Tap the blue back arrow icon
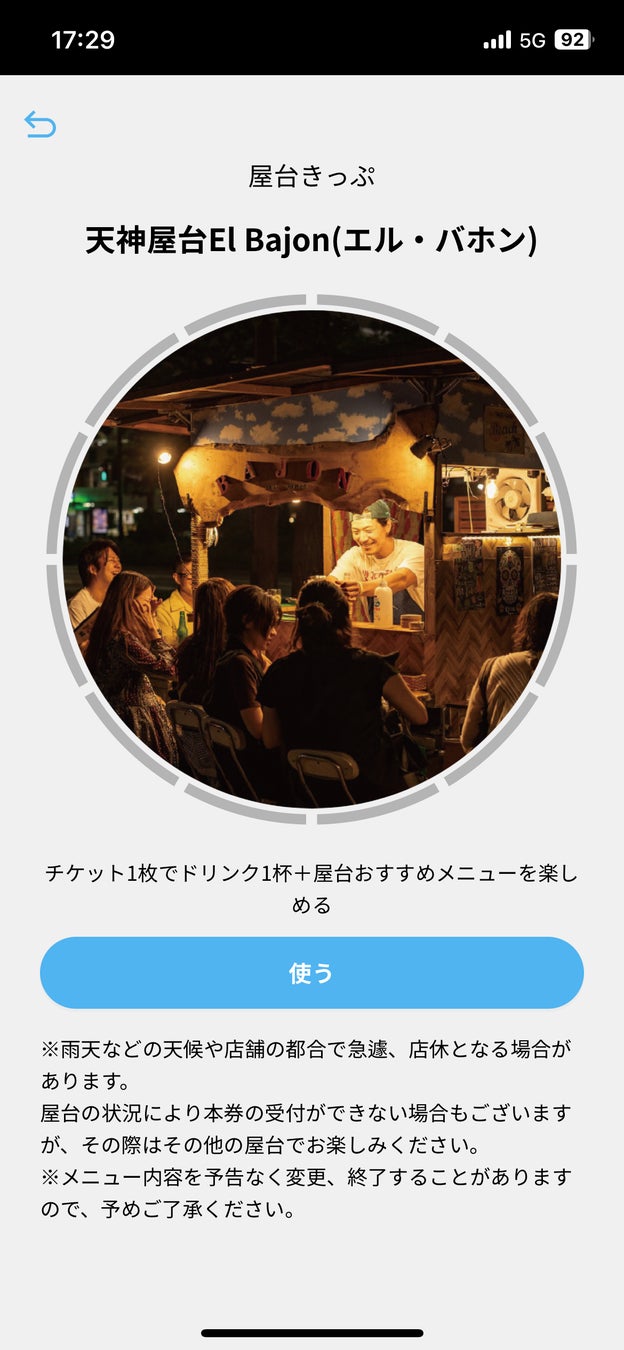Viewport: 624px width, 1350px height. tap(40, 125)
